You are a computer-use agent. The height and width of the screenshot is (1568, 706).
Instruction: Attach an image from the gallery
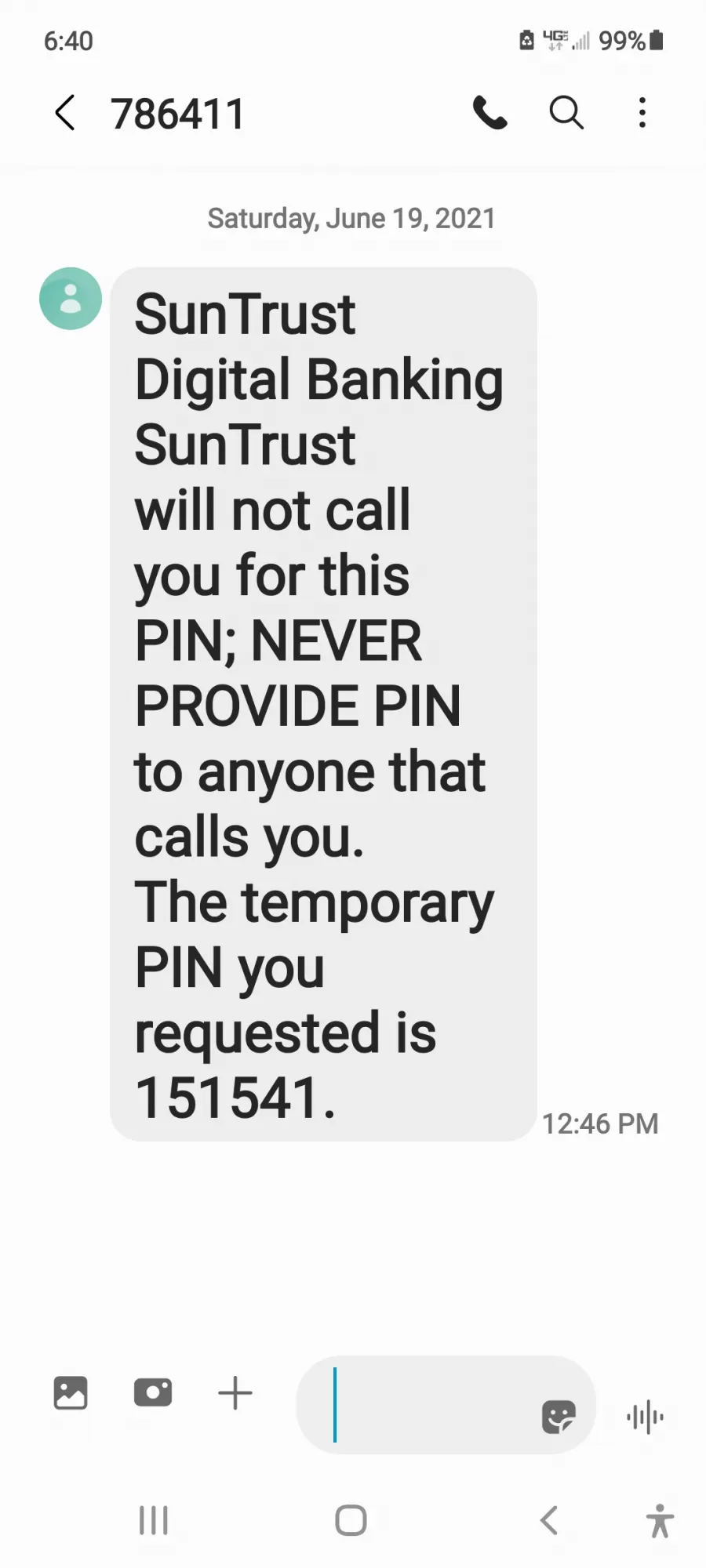pyautogui.click(x=71, y=1393)
